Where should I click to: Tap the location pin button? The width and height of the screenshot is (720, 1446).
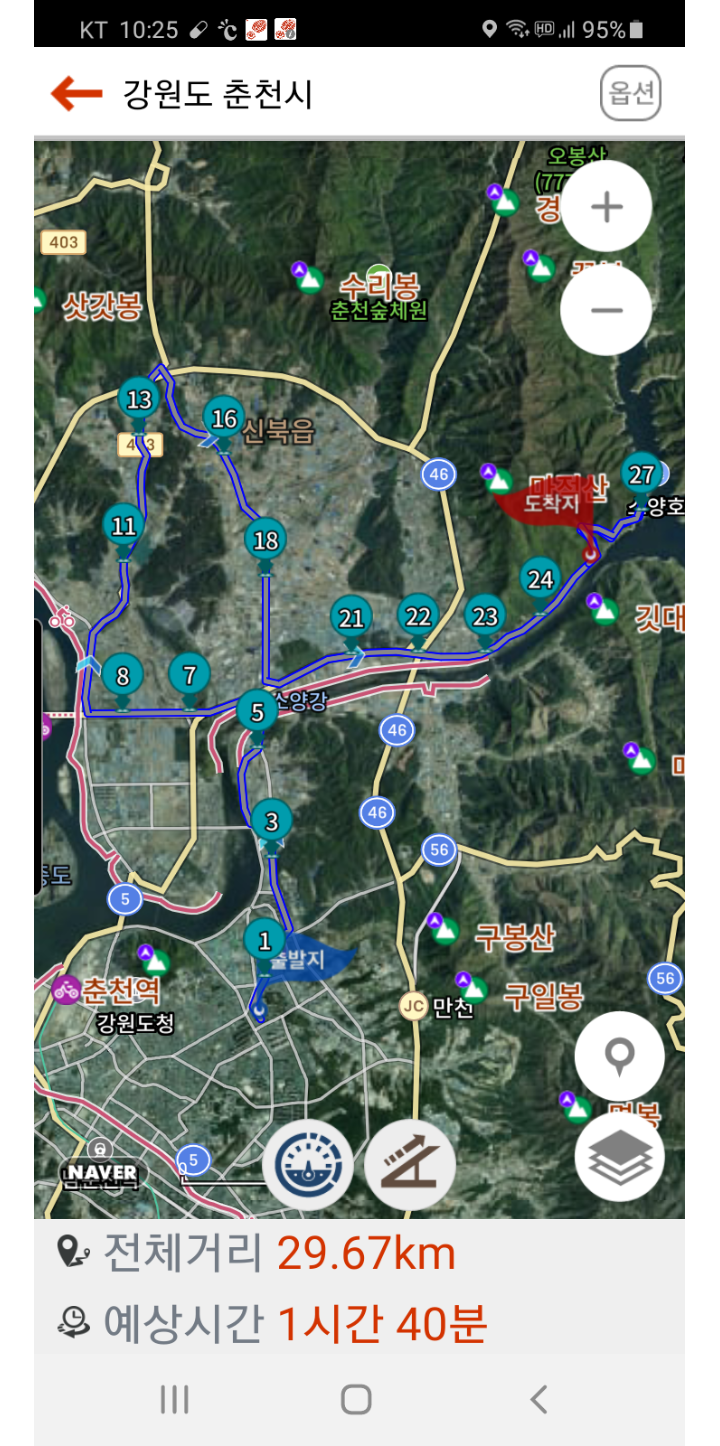[x=620, y=1056]
